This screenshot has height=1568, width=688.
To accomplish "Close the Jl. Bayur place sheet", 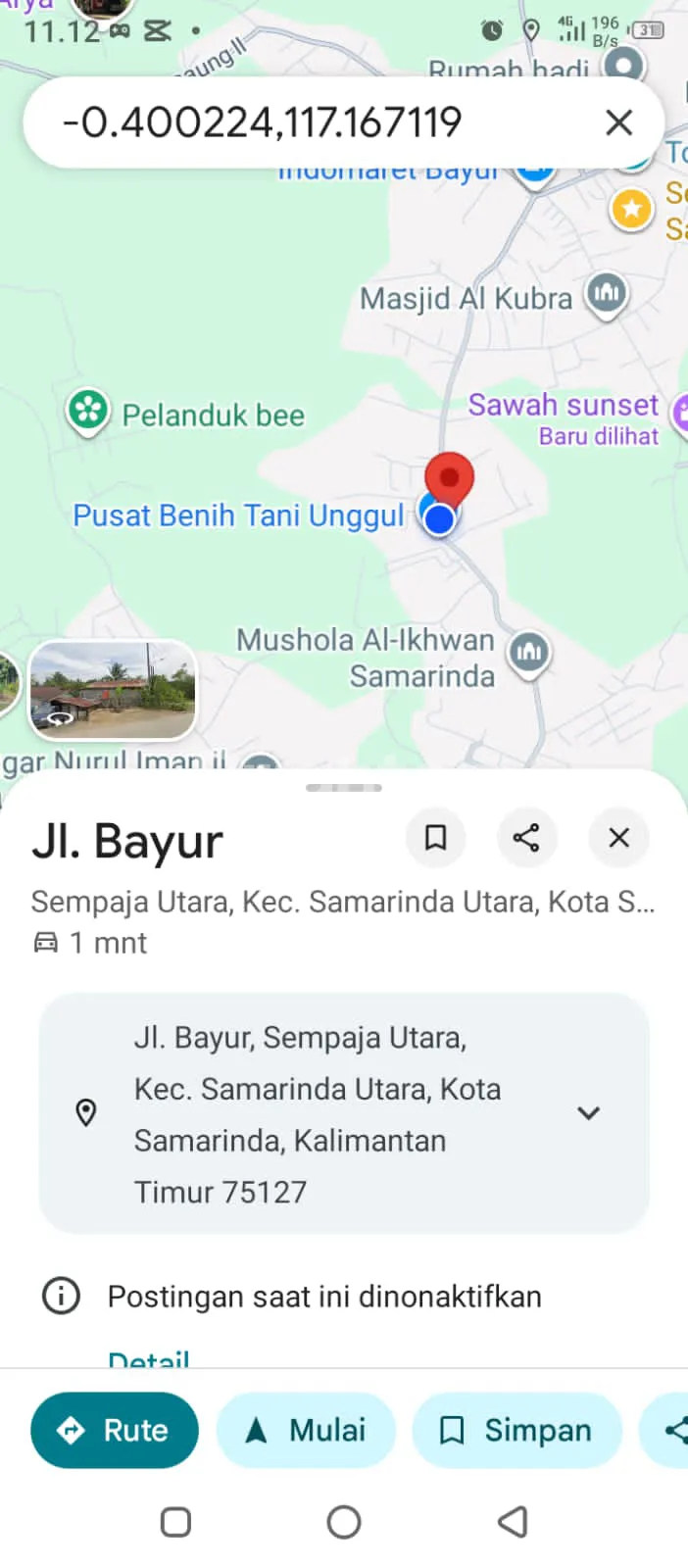I will 618,838.
